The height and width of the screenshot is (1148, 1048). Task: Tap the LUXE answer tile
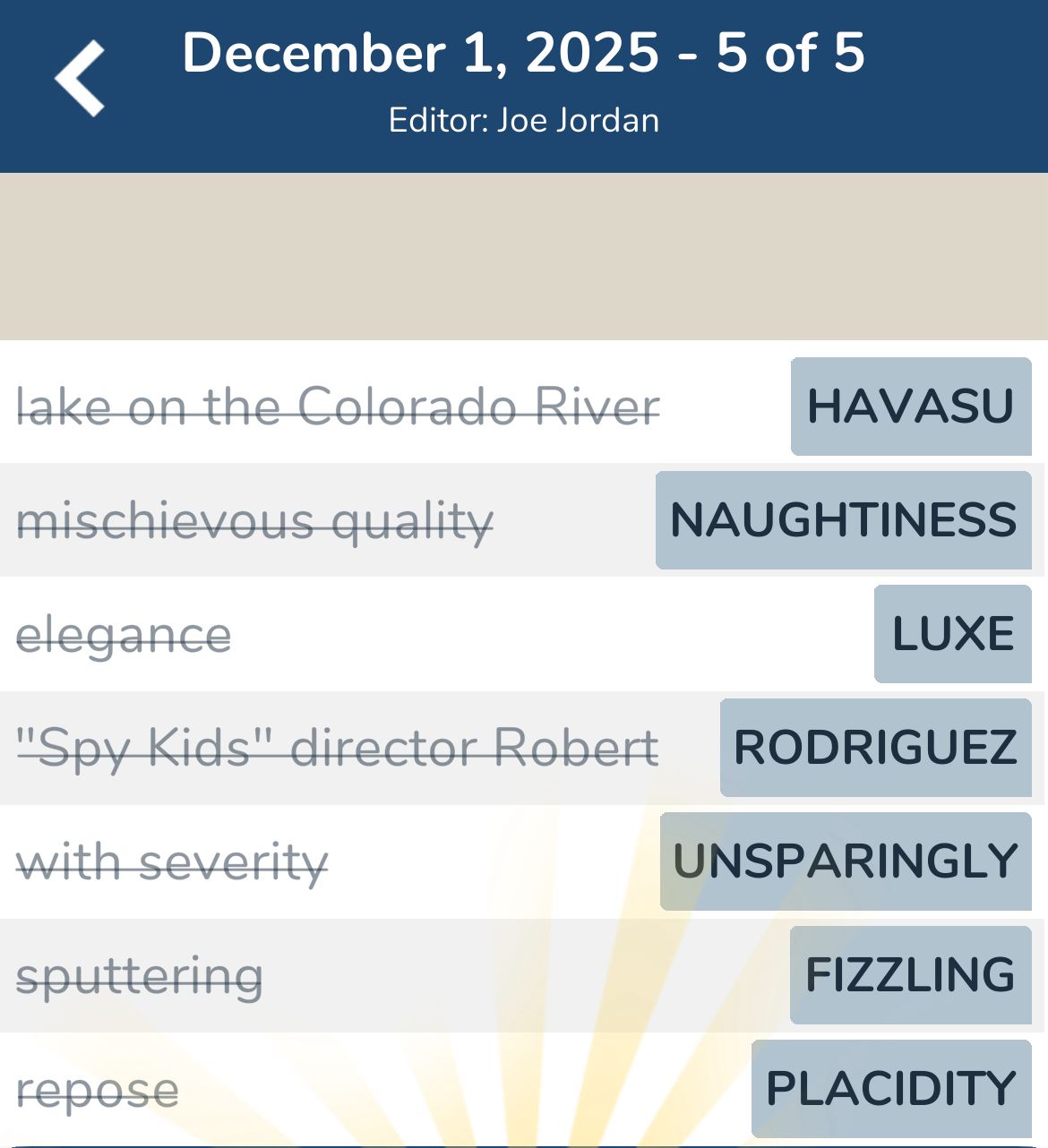(x=951, y=633)
